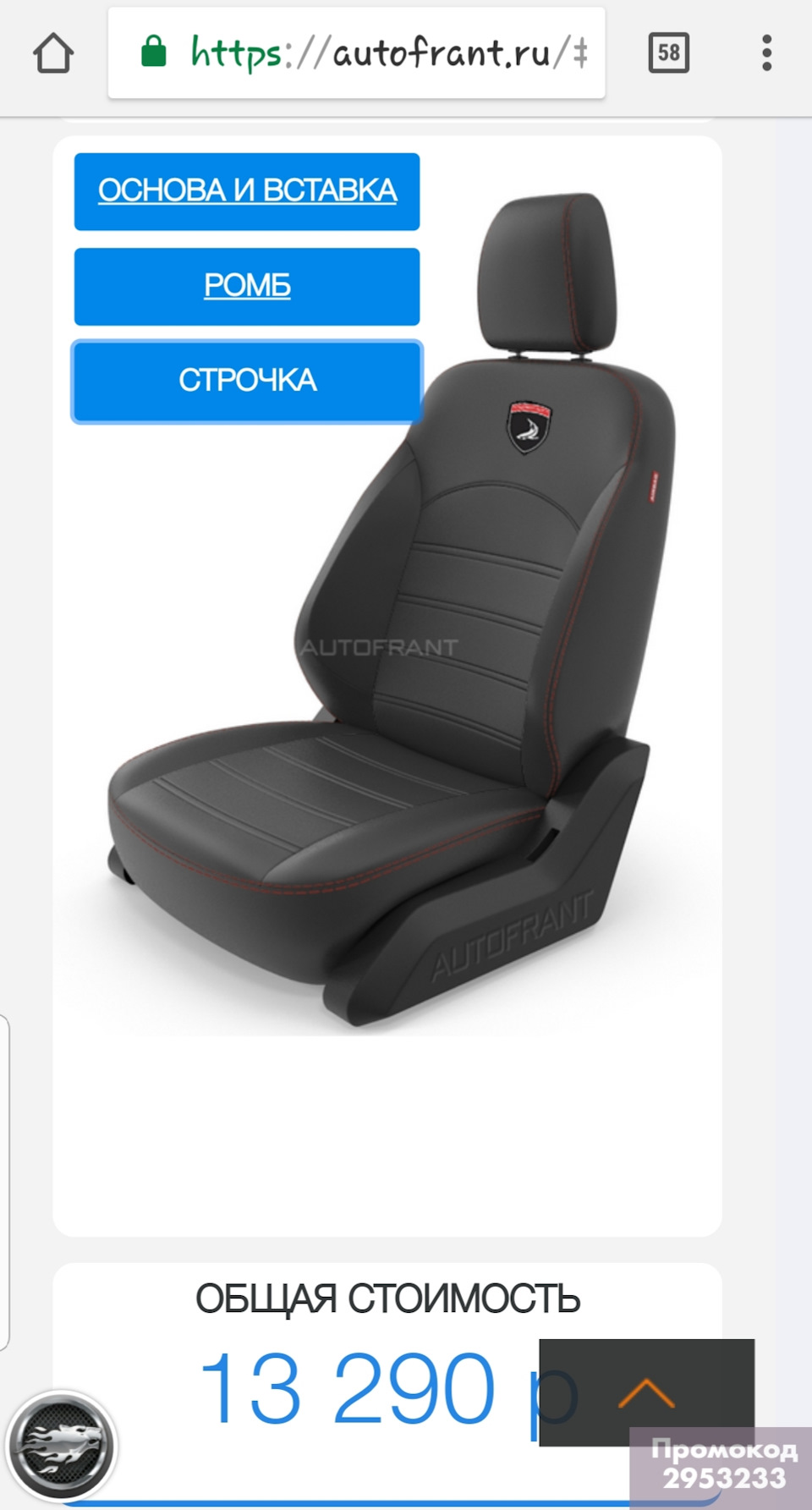
Task: Choose the РОМБ option
Action: (x=247, y=286)
